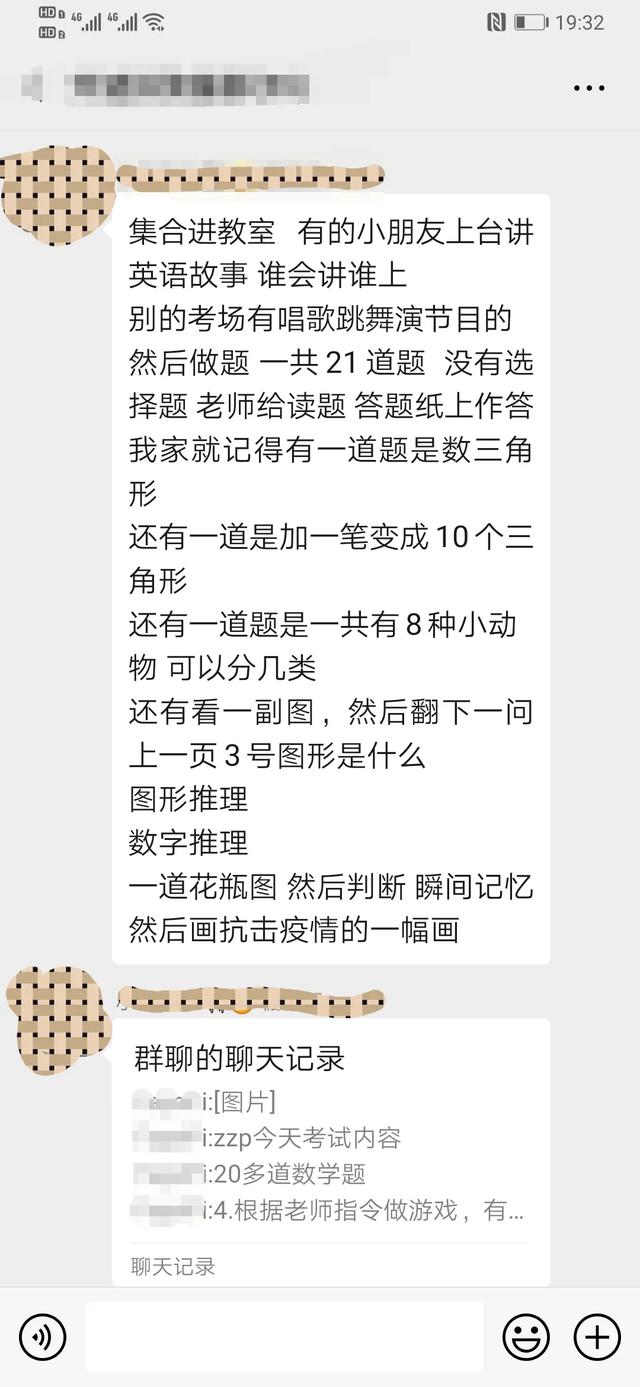Open the chat's three-dot overflow menu
Viewport: 640px width, 1387px height.
590,88
